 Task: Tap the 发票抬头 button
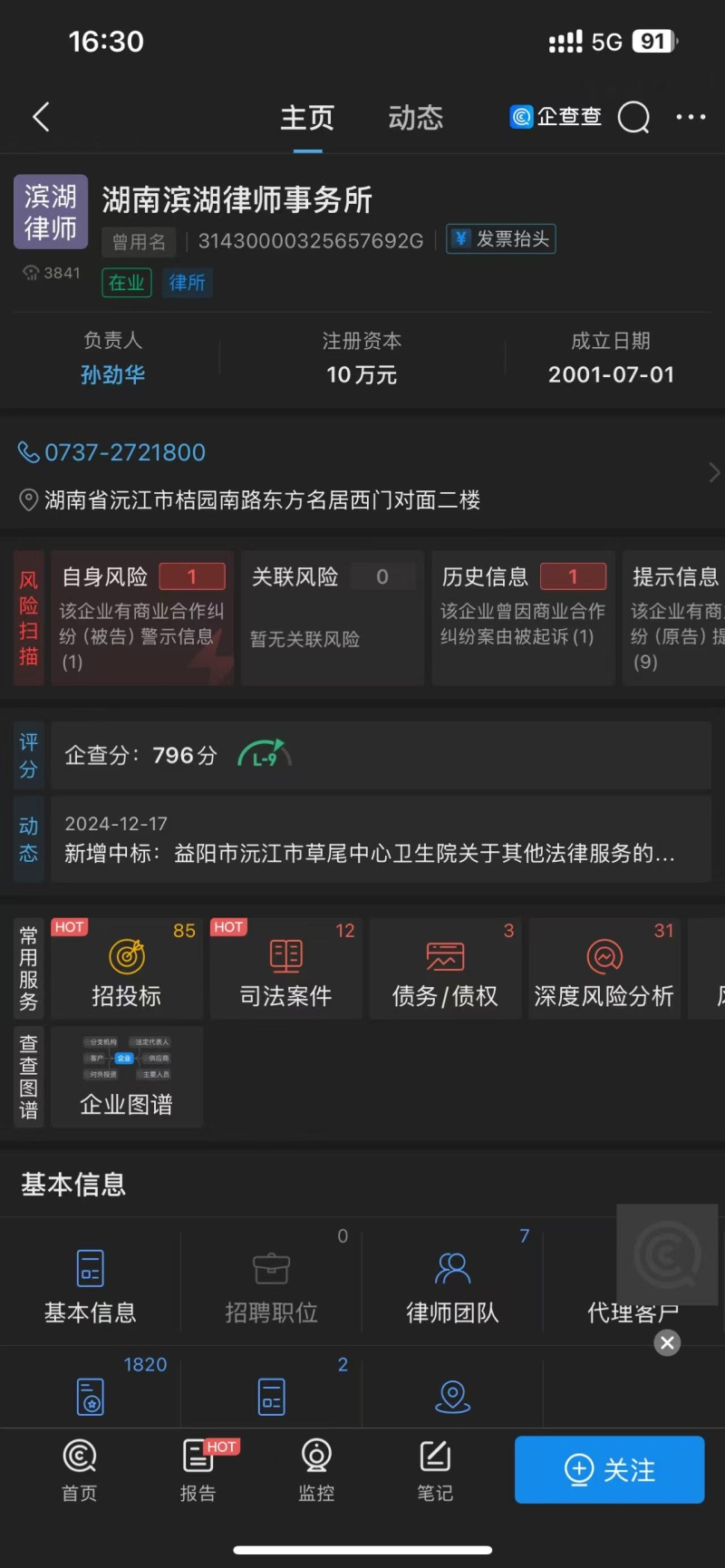501,239
